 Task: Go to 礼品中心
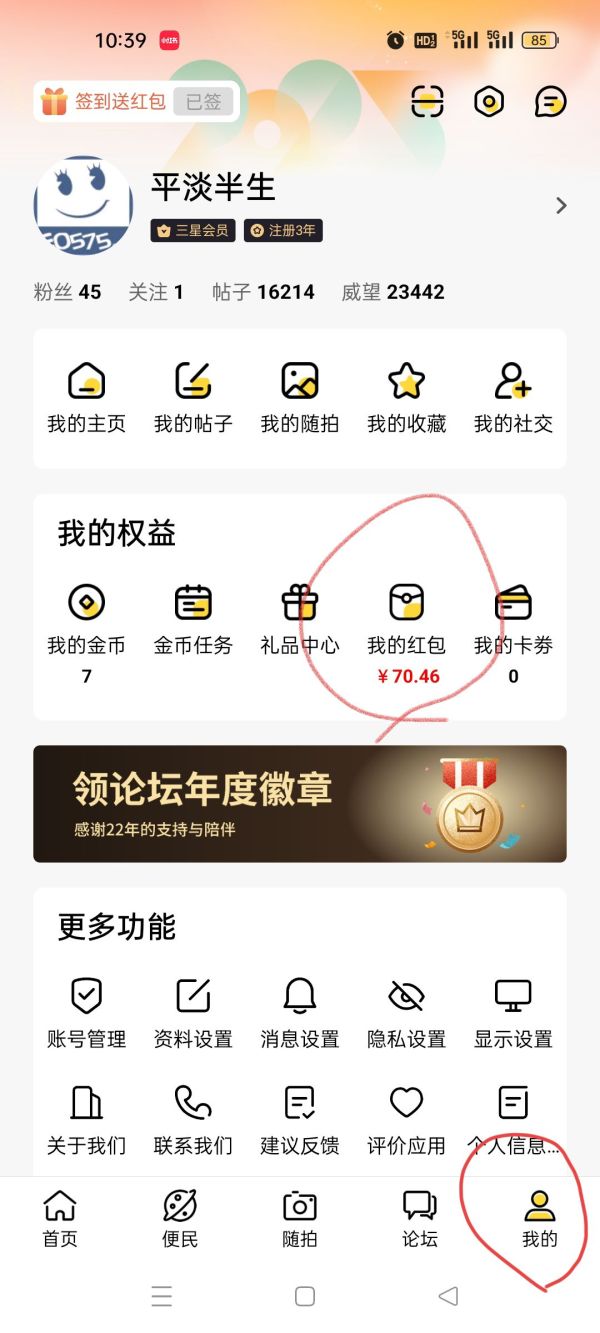pos(300,620)
